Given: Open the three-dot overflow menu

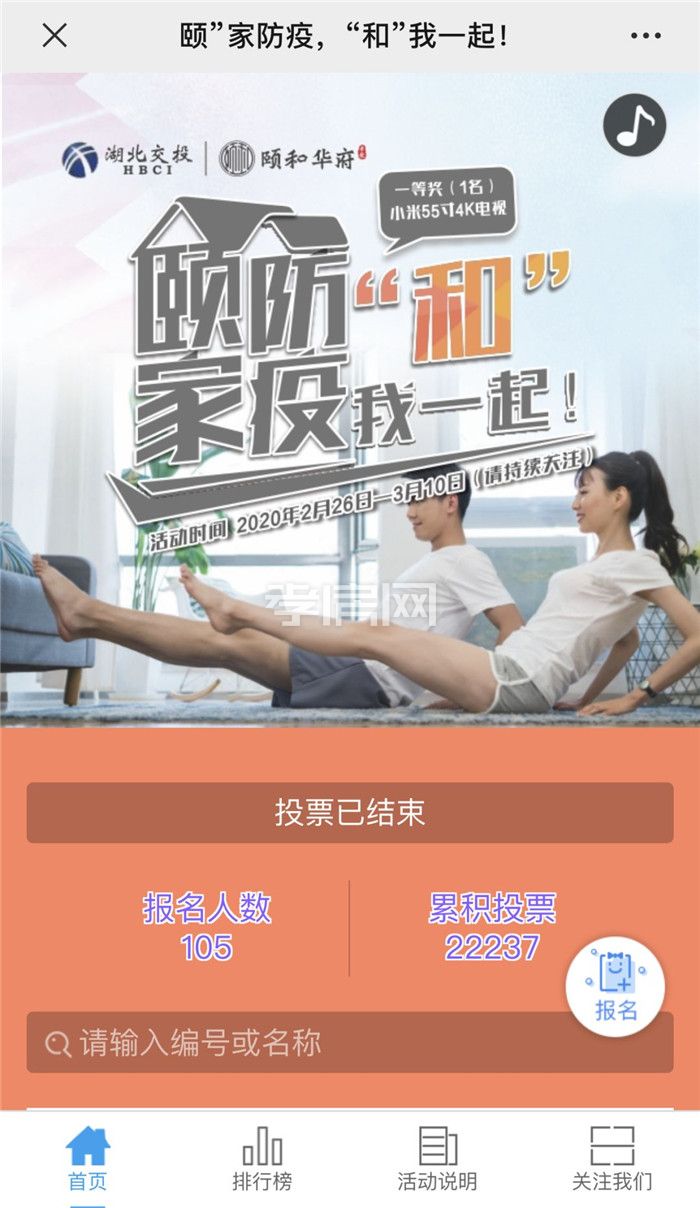Looking at the screenshot, I should (x=645, y=36).
